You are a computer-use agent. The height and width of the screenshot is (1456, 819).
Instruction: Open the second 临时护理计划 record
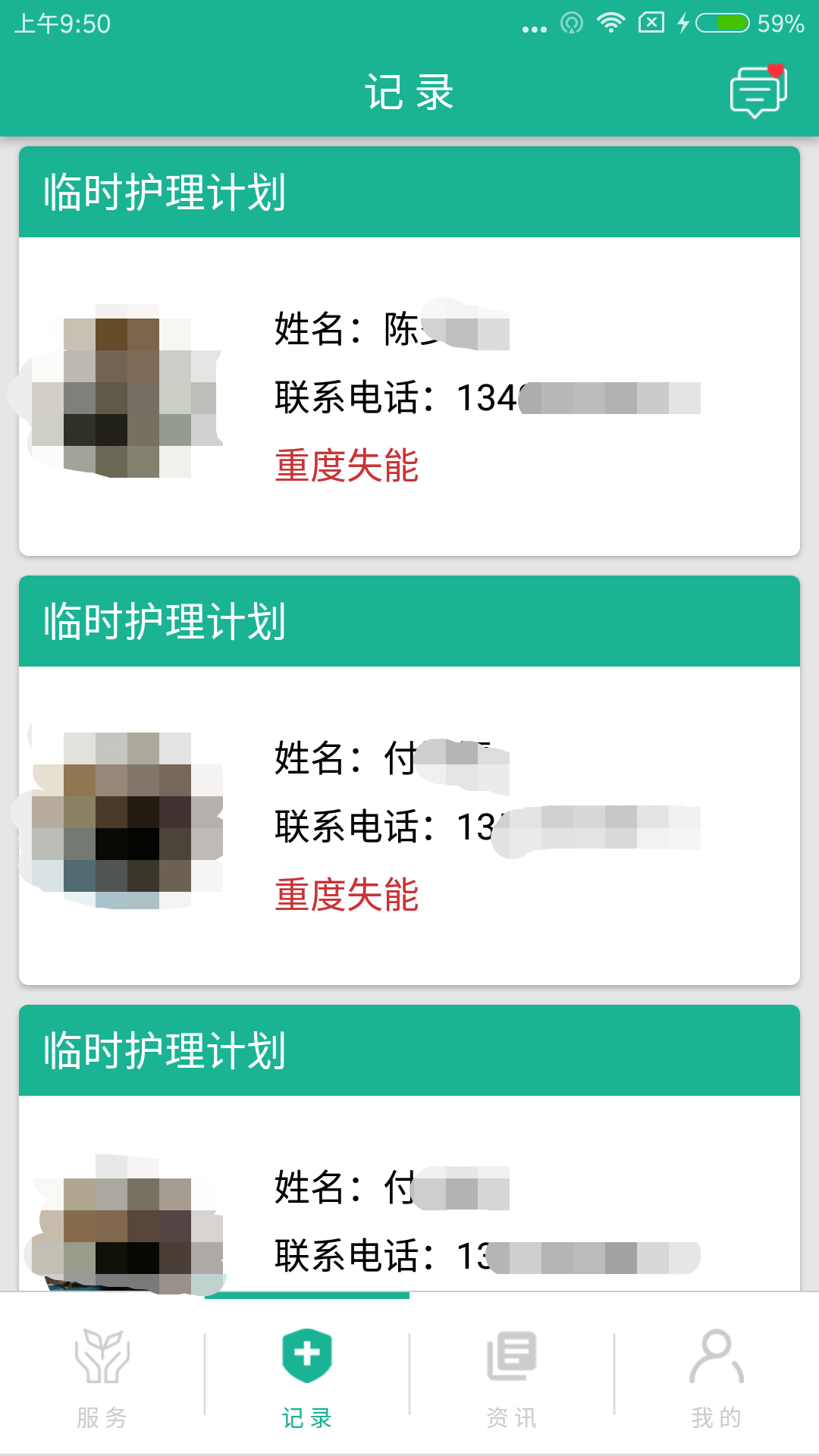point(409,781)
